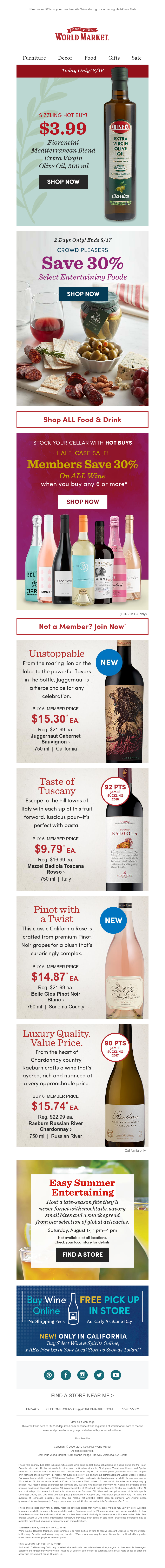This screenshot has width=165, height=1568.
Task: Shop now for Fiorentini olive oil deal
Action: coord(63,181)
